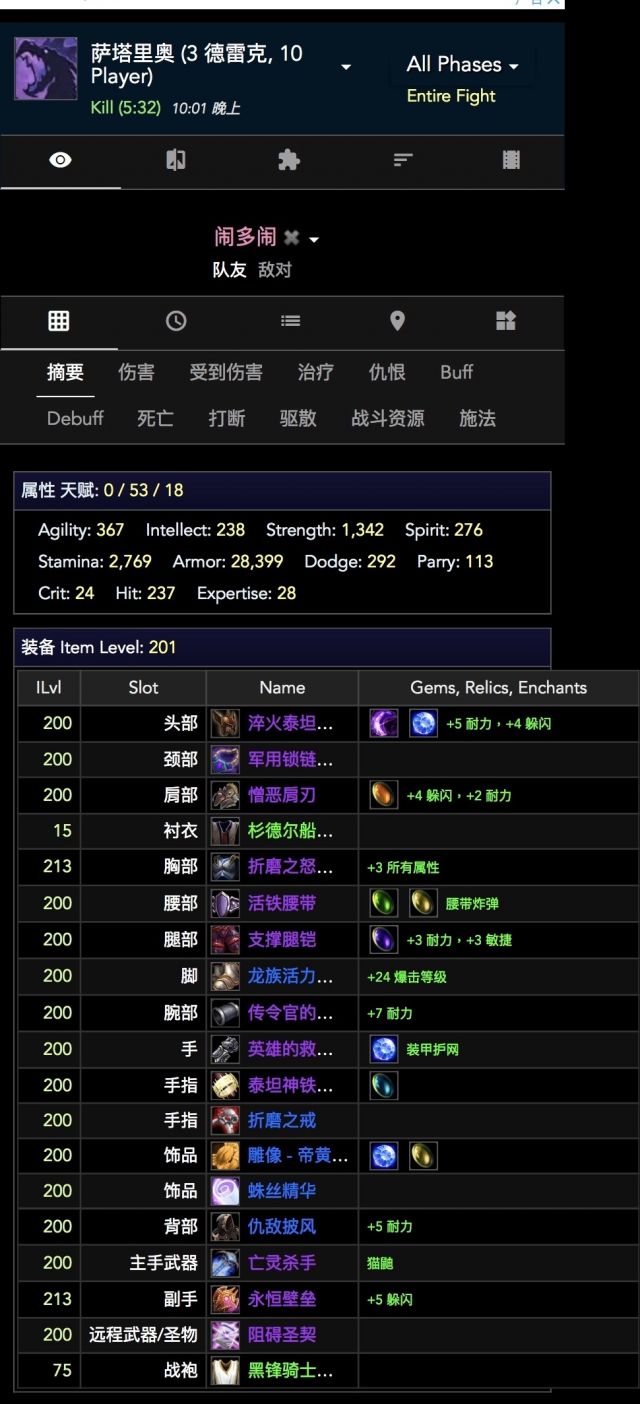640x1404 pixels.
Task: Expand the All Phases dropdown
Action: (462, 65)
